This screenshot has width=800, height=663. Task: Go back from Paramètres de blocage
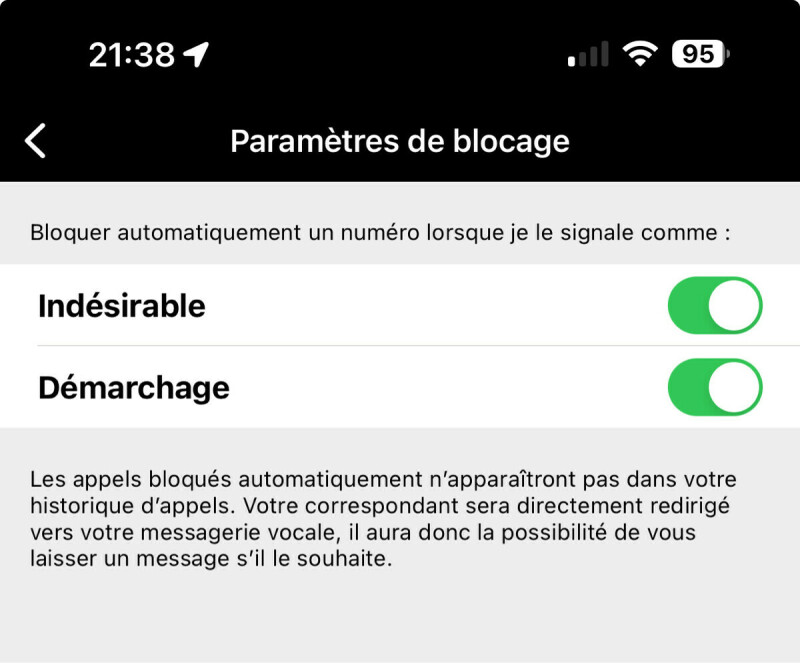pos(36,141)
